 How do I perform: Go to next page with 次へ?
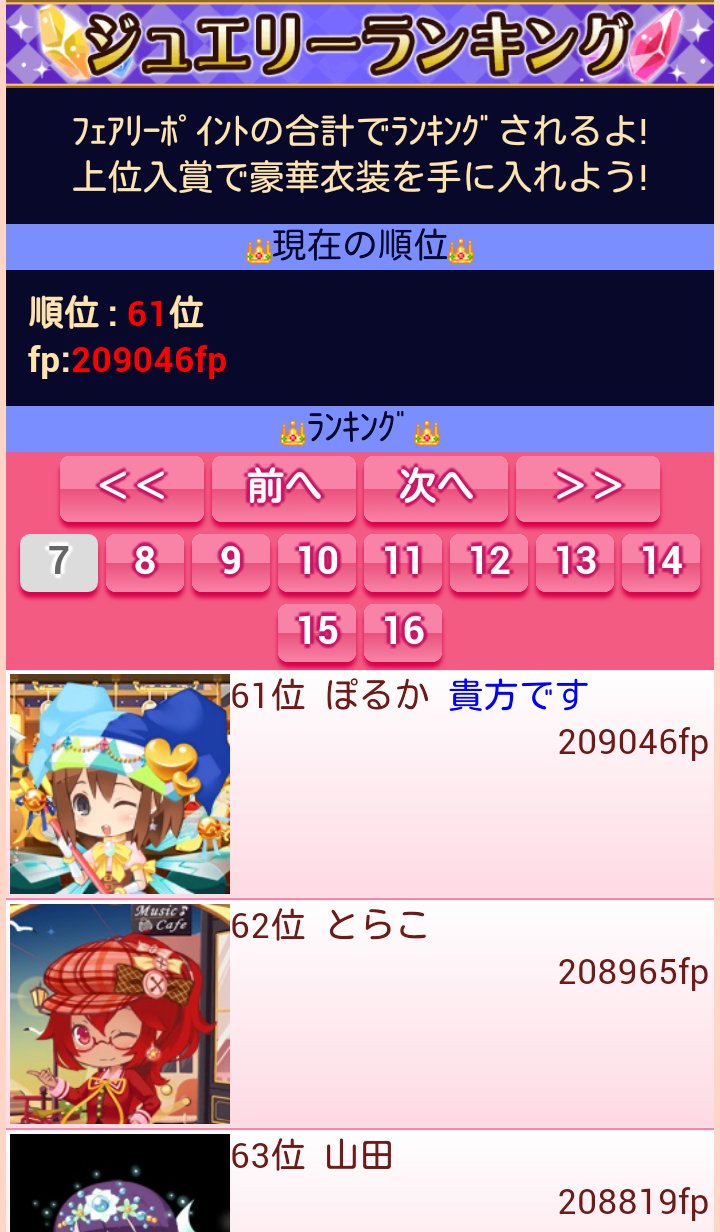pyautogui.click(x=436, y=489)
